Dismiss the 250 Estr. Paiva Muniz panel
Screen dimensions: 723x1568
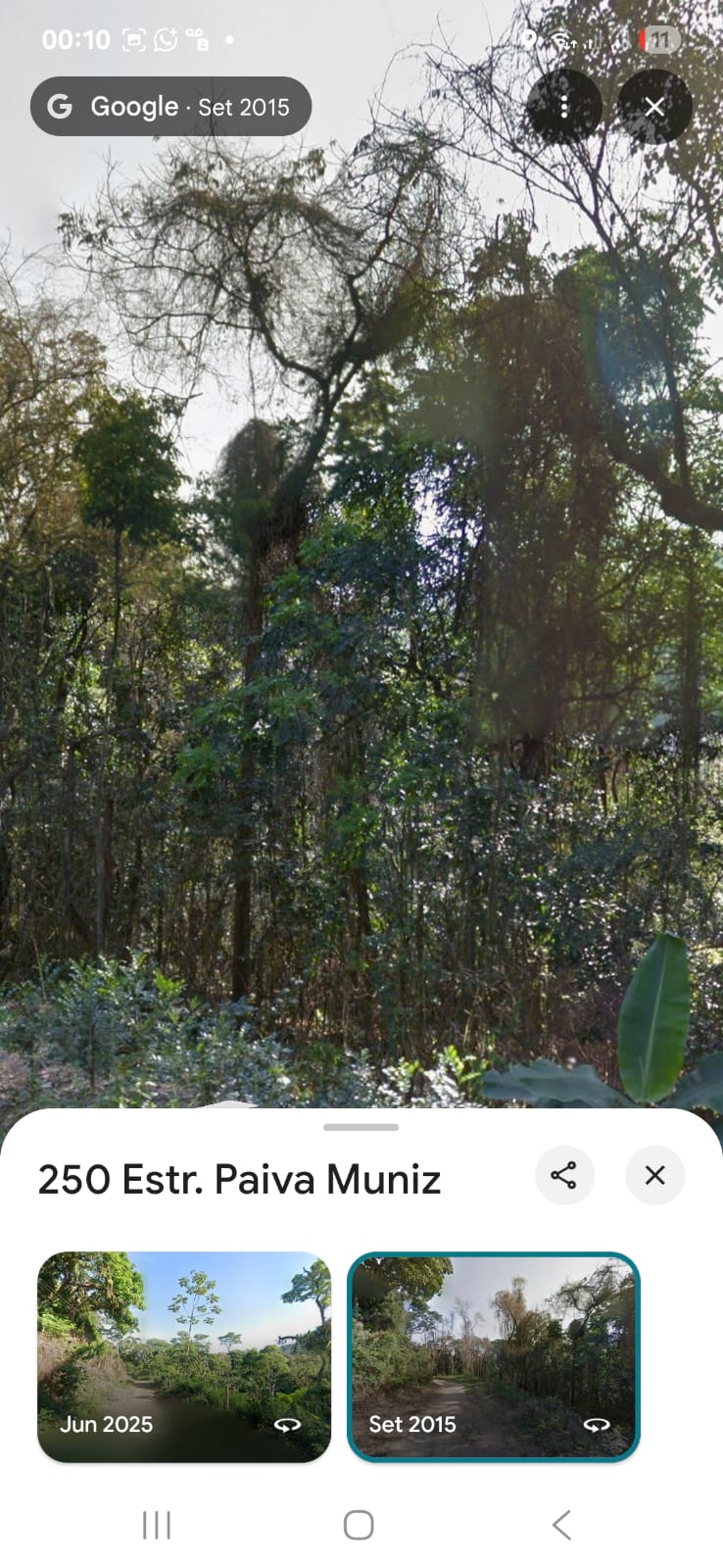654,1175
